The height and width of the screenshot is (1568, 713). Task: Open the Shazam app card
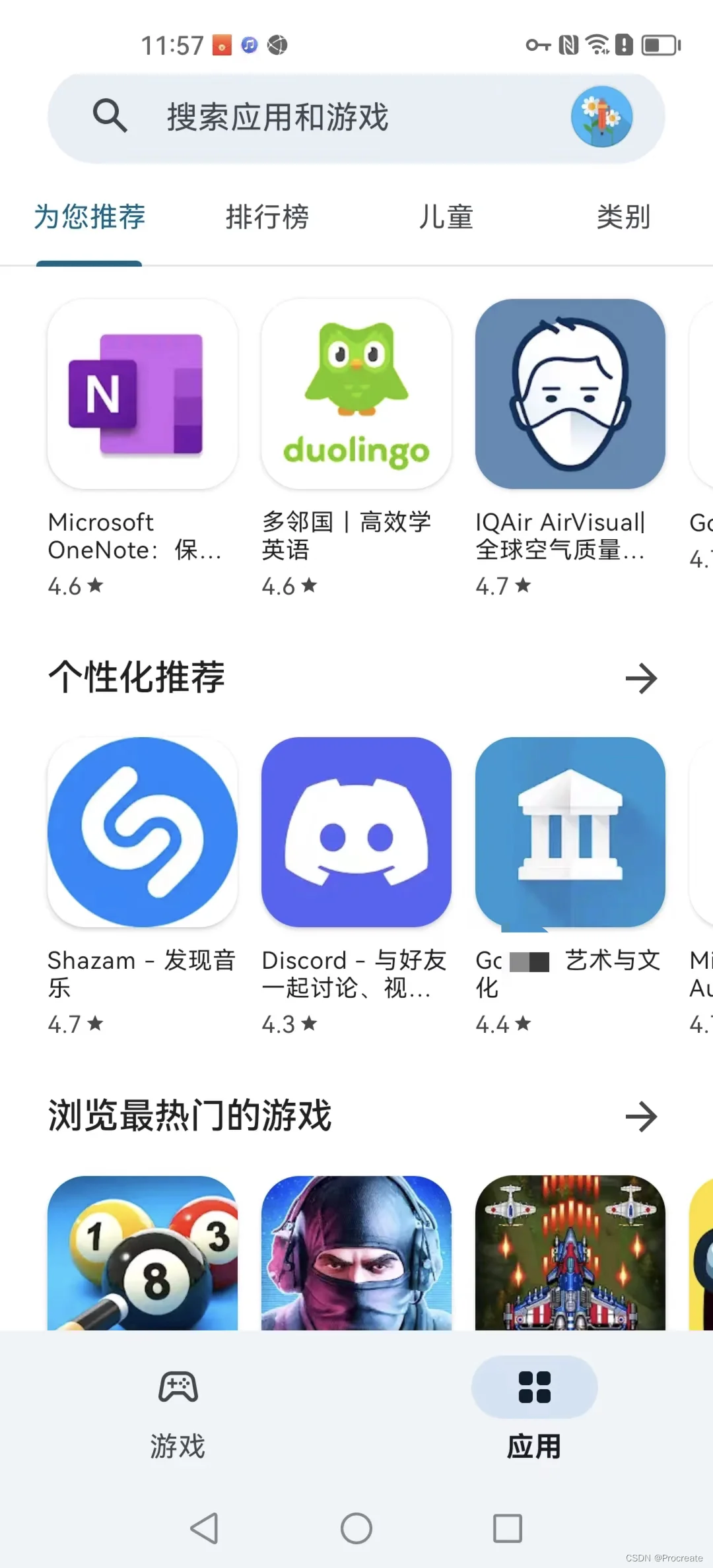(143, 832)
